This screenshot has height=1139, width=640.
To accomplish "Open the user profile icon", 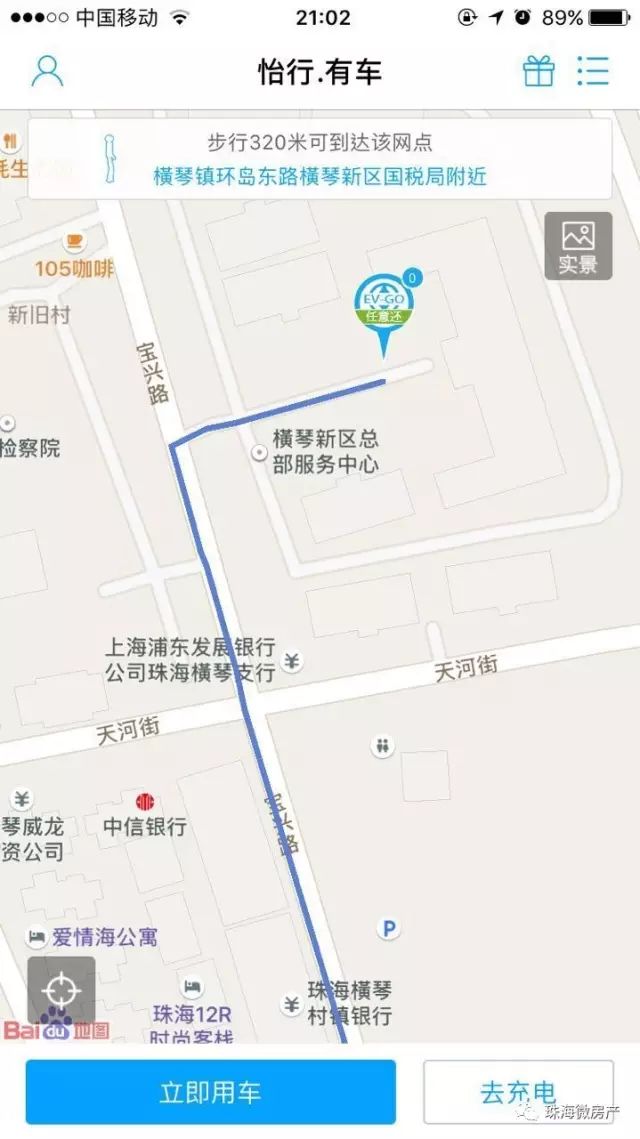I will tap(47, 71).
